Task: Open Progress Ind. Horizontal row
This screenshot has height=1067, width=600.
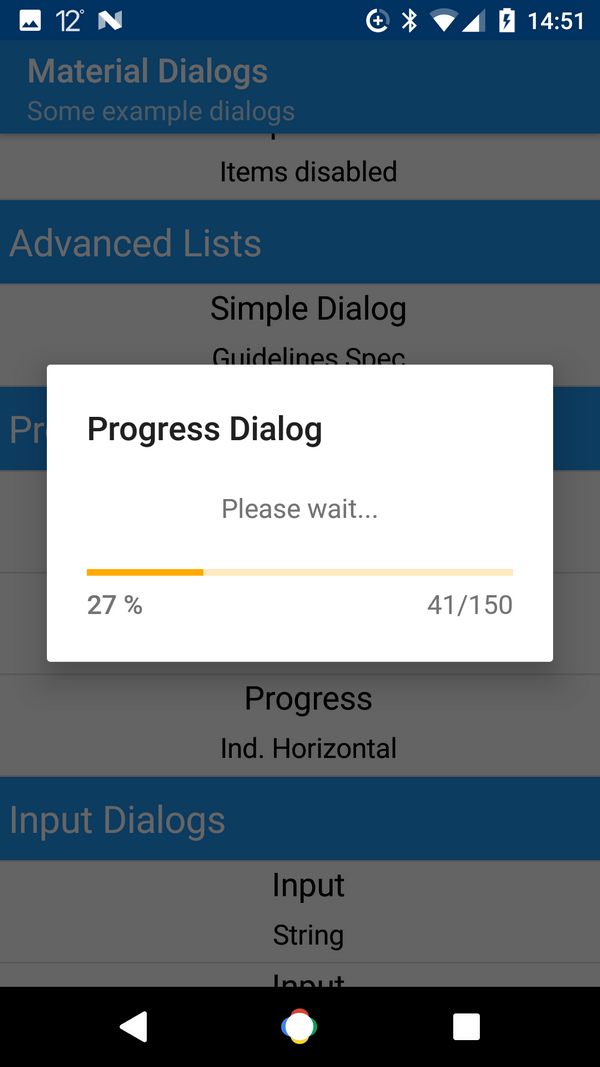Action: [308, 723]
